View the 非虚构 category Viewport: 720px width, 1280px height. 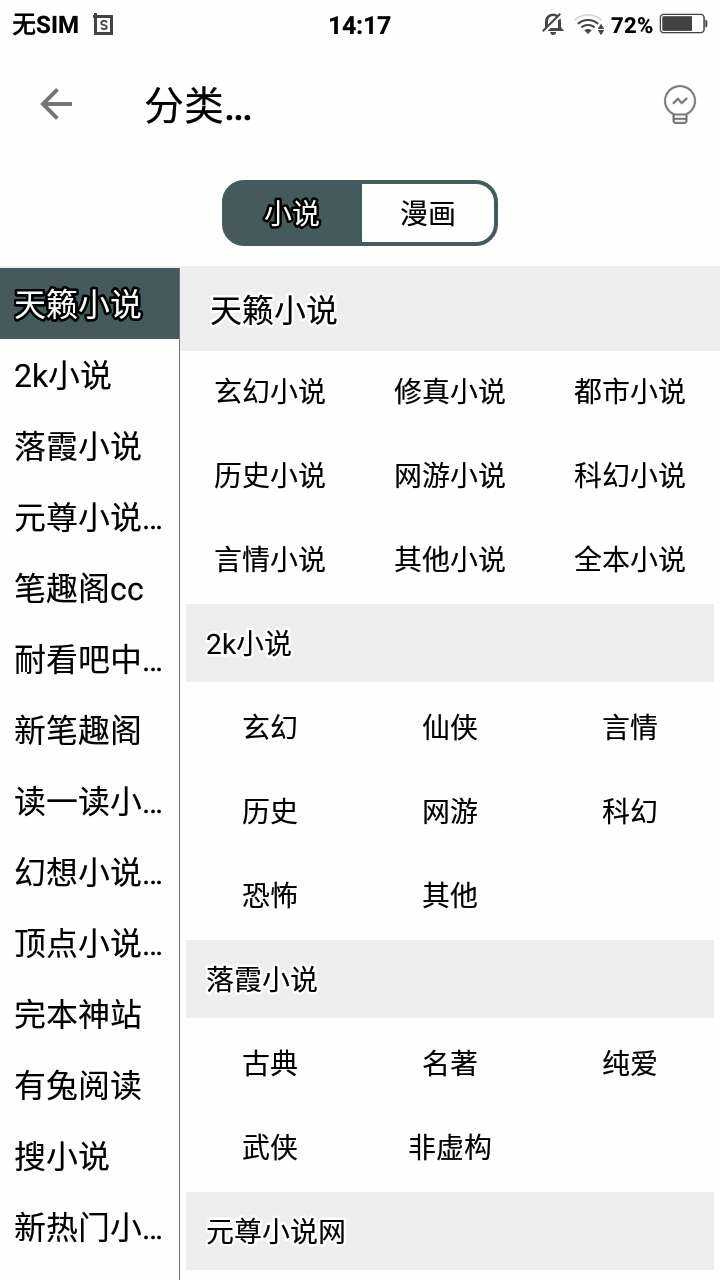[450, 1147]
